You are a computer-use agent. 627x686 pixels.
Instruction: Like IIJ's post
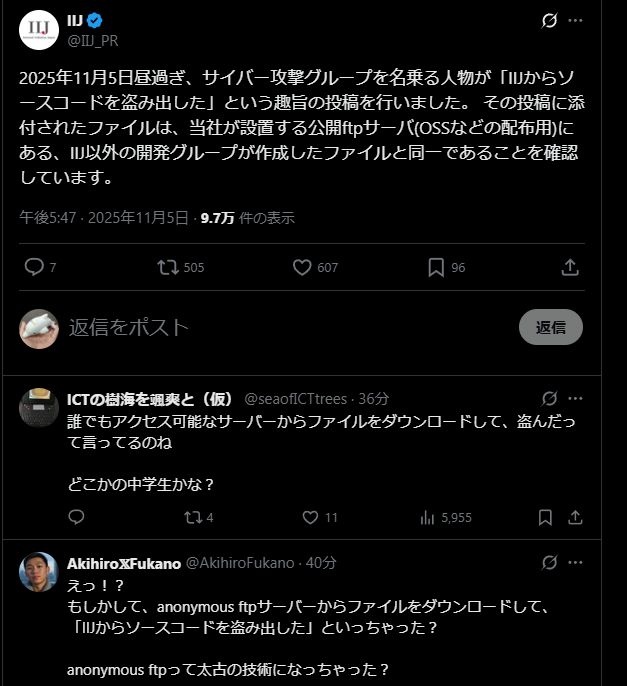click(x=303, y=267)
